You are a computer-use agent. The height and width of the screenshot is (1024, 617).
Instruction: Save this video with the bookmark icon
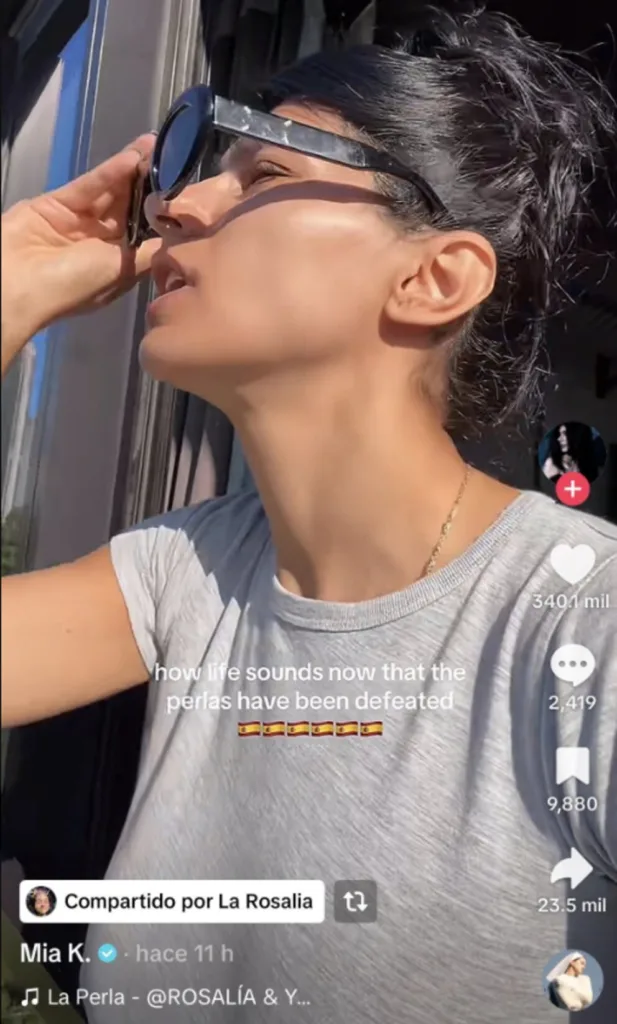coord(573,767)
